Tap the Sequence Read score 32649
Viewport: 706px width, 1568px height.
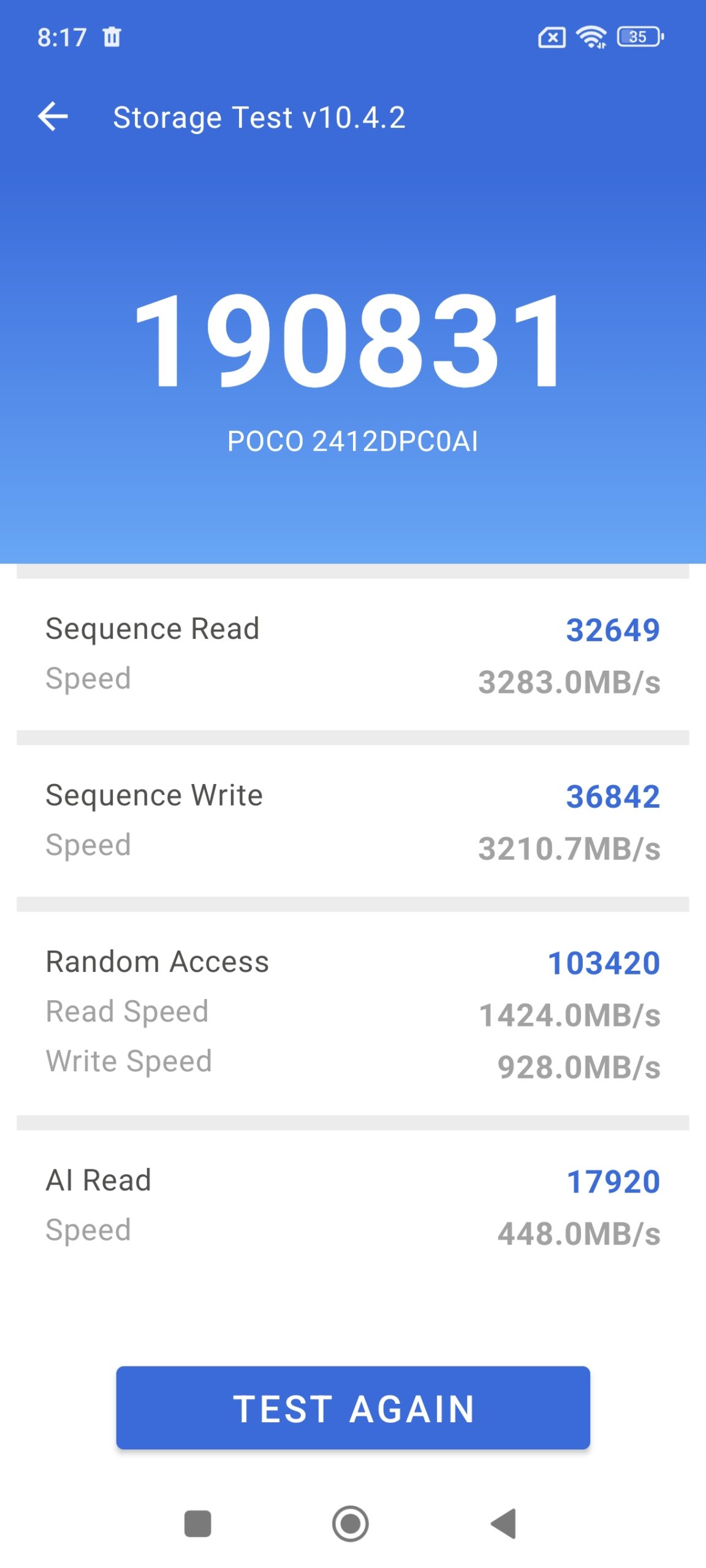click(x=613, y=628)
